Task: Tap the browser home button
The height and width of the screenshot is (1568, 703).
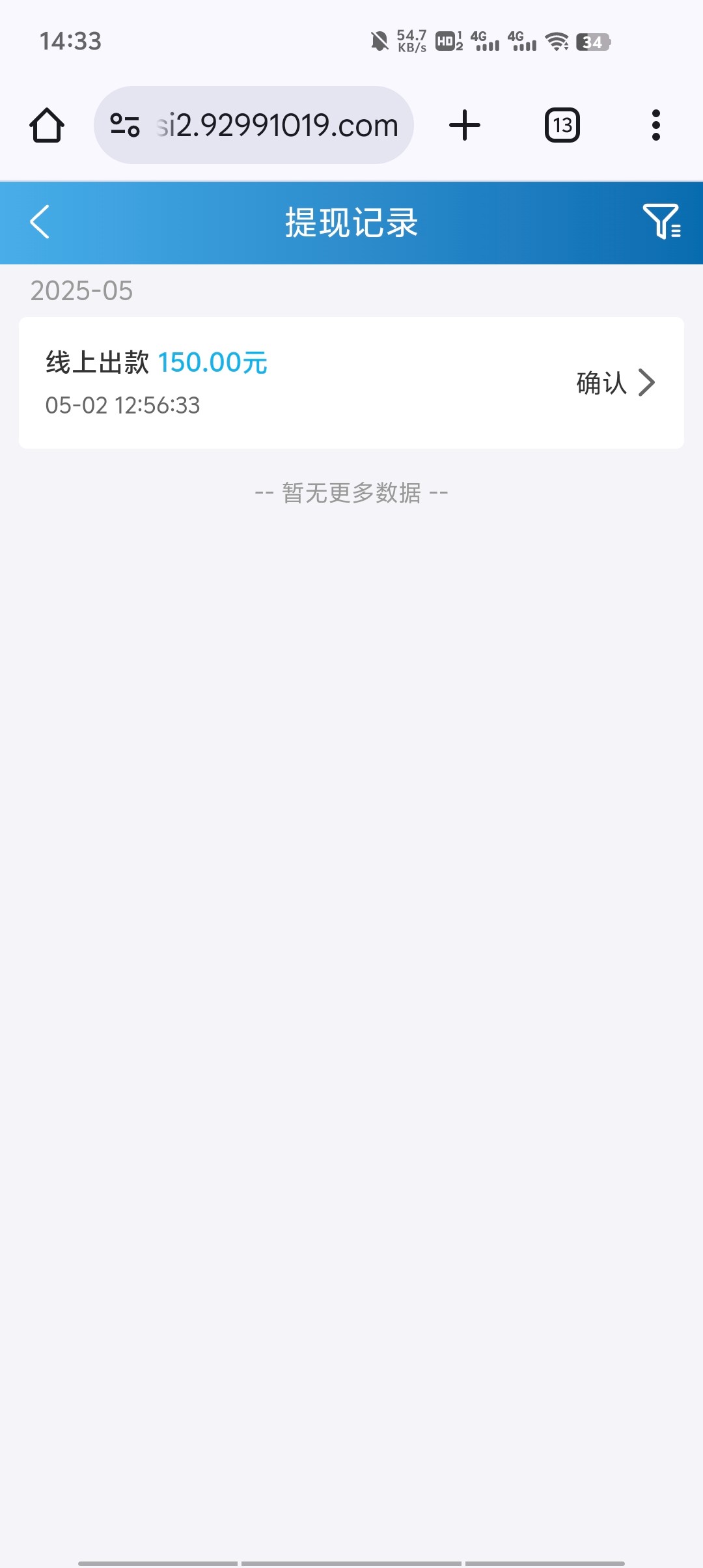Action: [x=47, y=125]
